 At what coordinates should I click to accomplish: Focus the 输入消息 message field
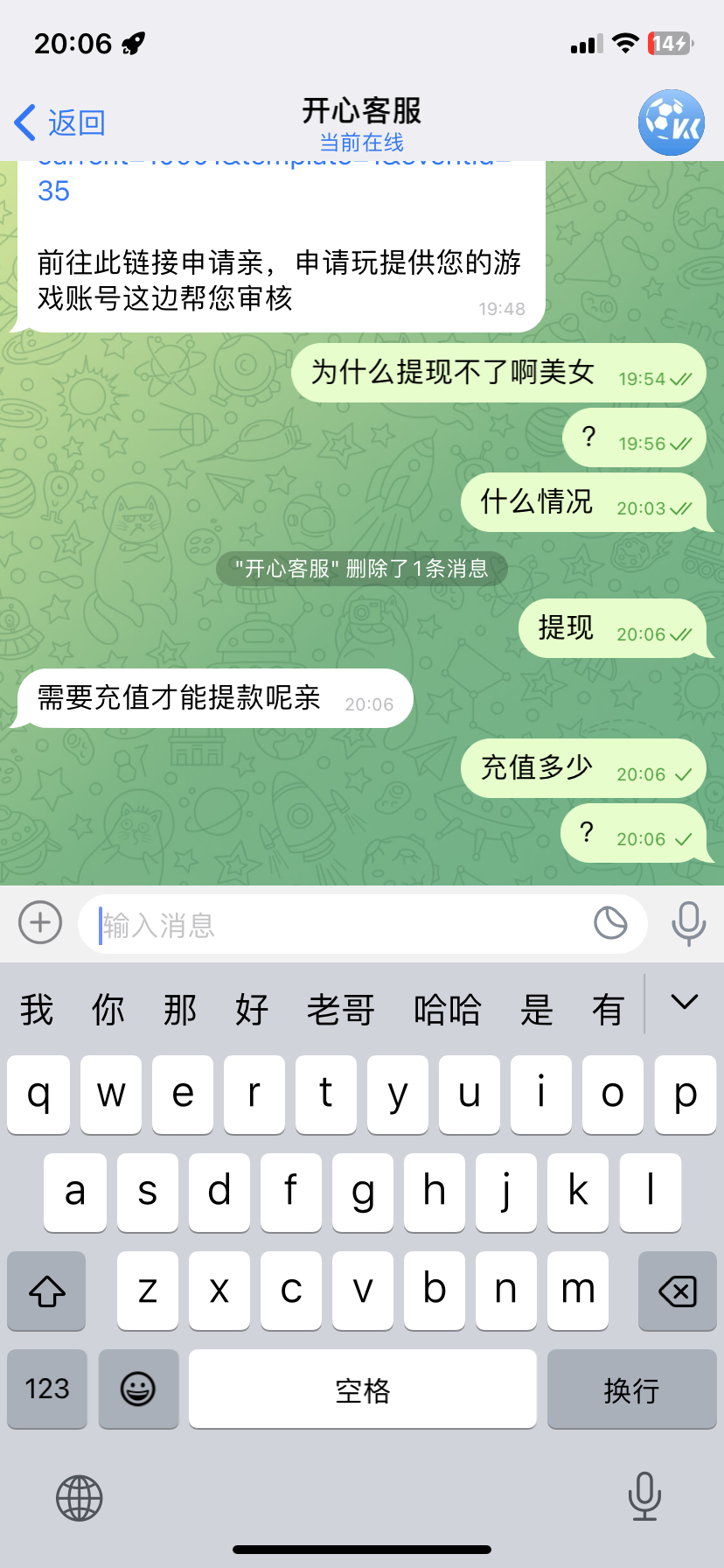click(x=332, y=925)
